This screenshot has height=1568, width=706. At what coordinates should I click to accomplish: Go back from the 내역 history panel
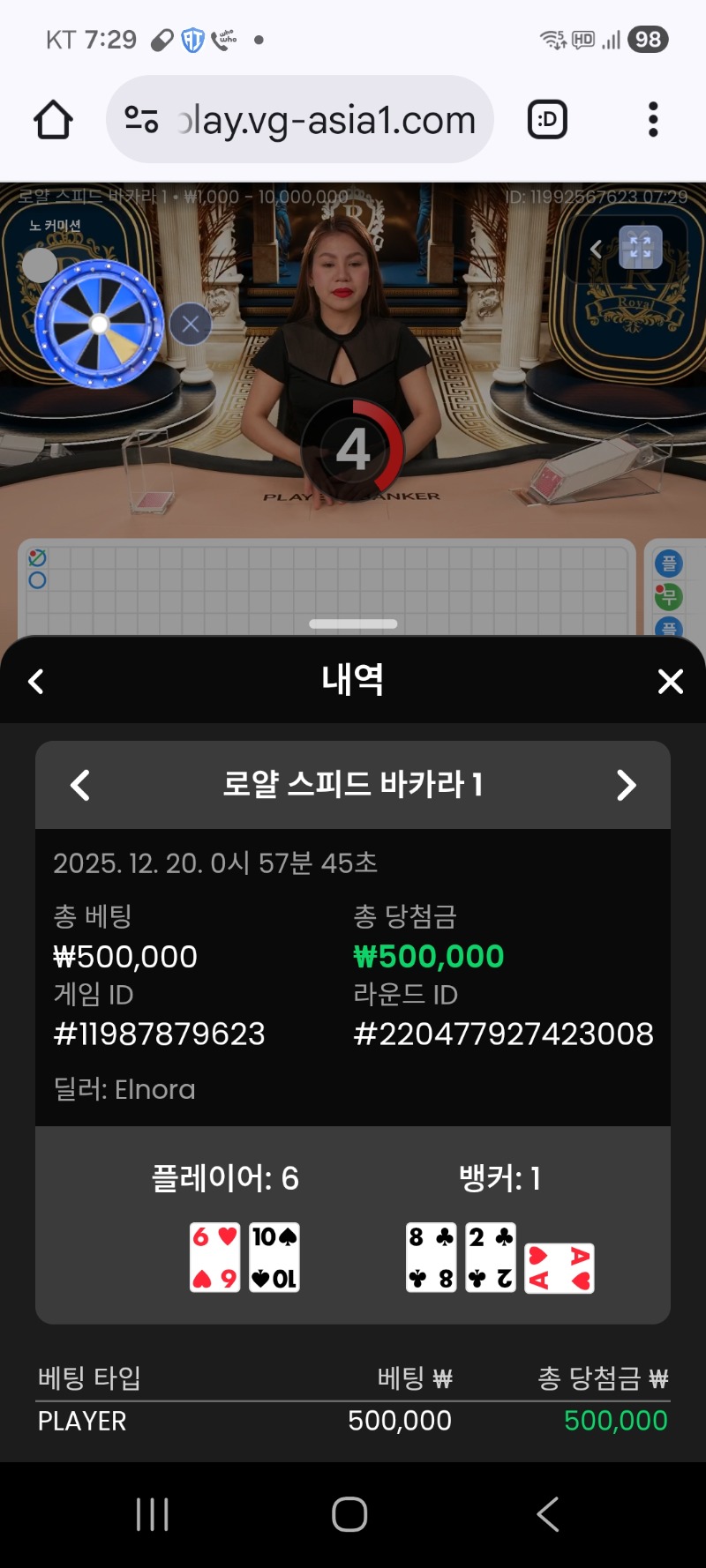(36, 681)
